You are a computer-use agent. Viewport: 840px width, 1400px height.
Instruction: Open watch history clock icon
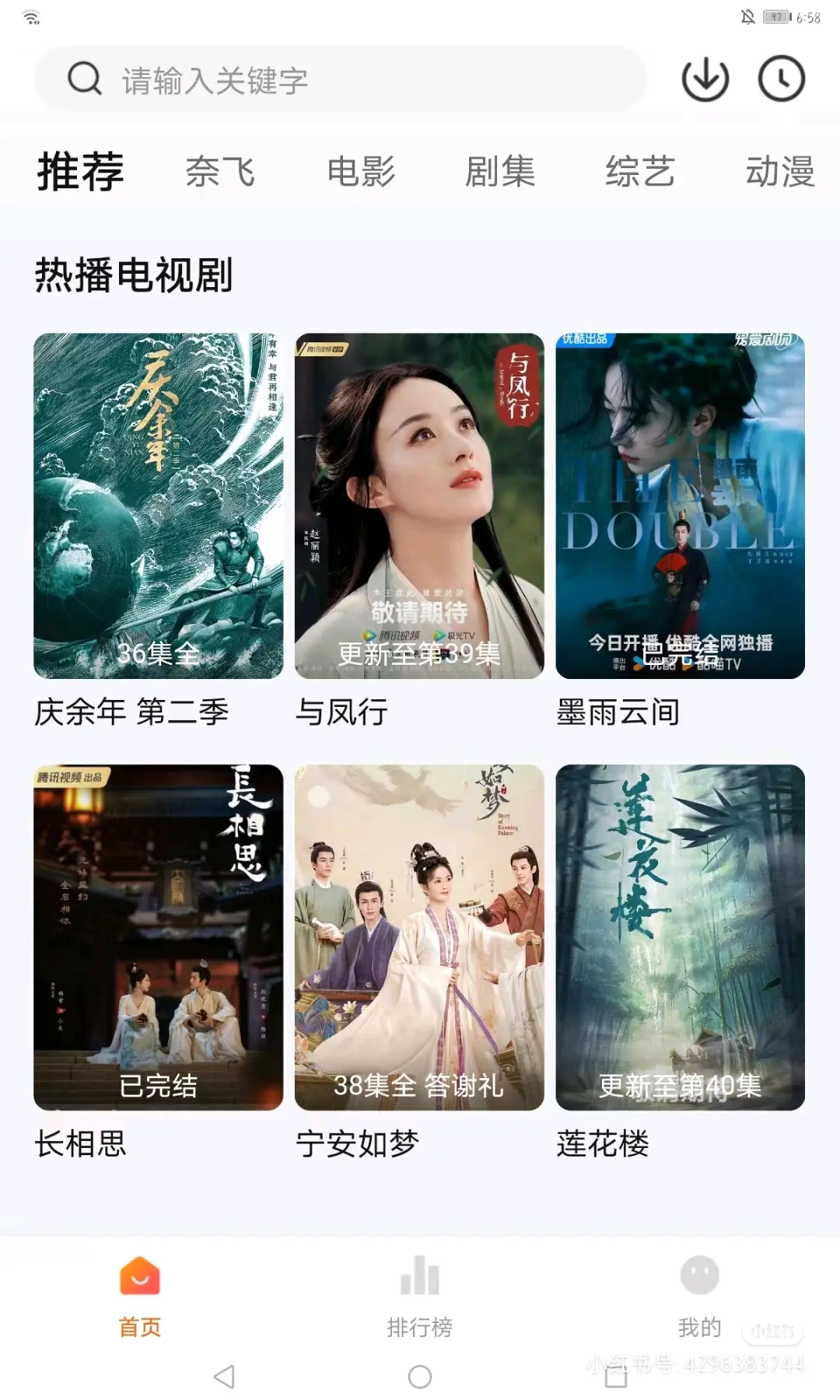[x=781, y=79]
